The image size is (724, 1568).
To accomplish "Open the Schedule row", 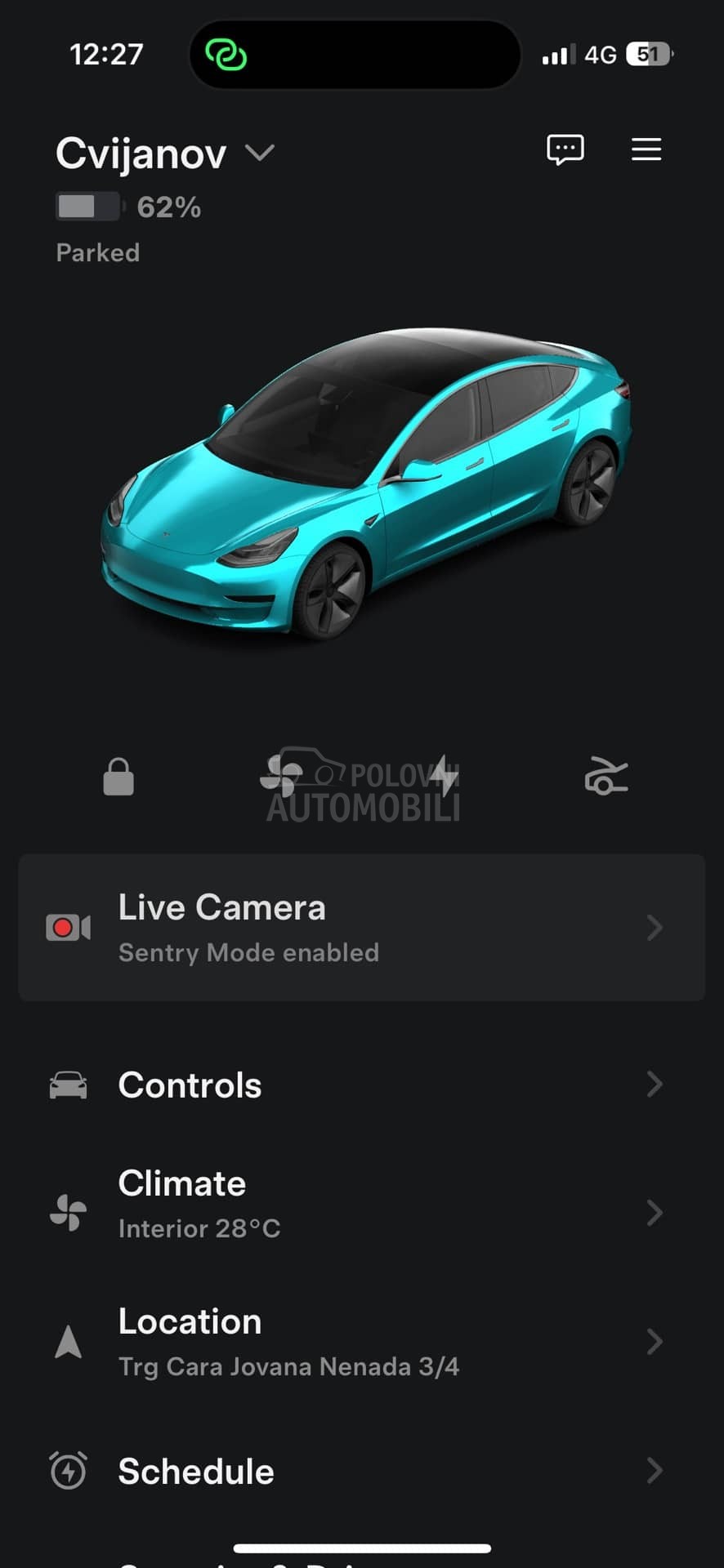I will pyautogui.click(x=361, y=1471).
